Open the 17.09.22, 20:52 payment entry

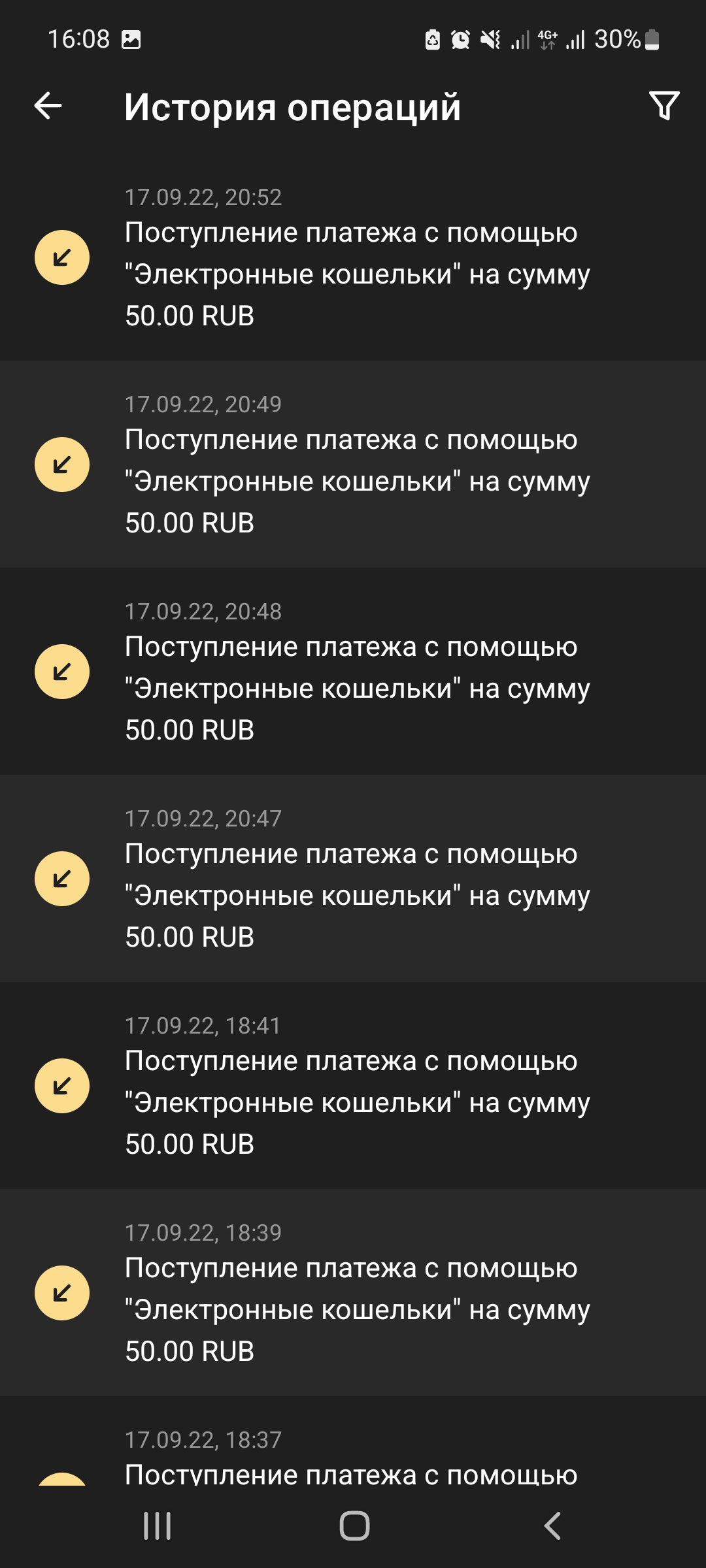[x=353, y=258]
